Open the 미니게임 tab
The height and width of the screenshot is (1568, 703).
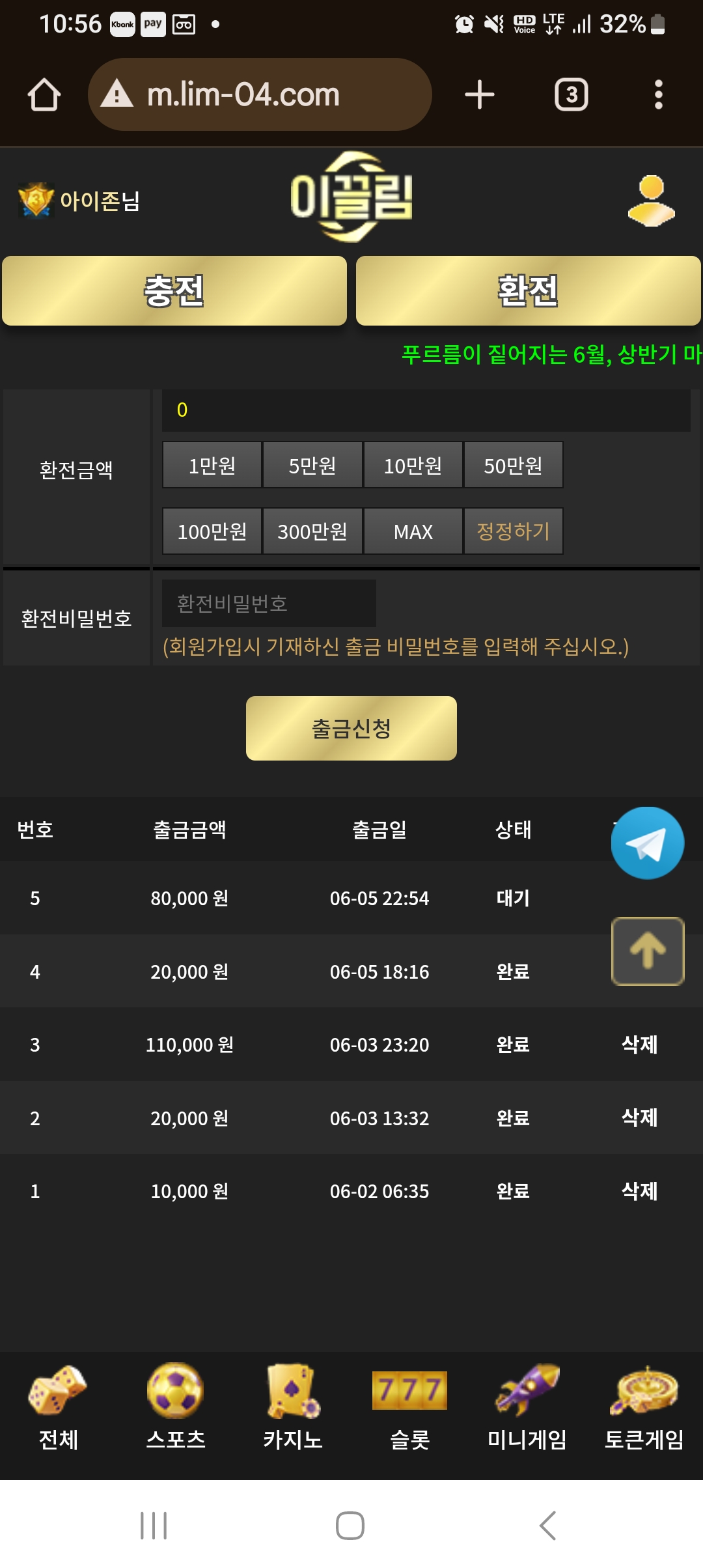(527, 1407)
